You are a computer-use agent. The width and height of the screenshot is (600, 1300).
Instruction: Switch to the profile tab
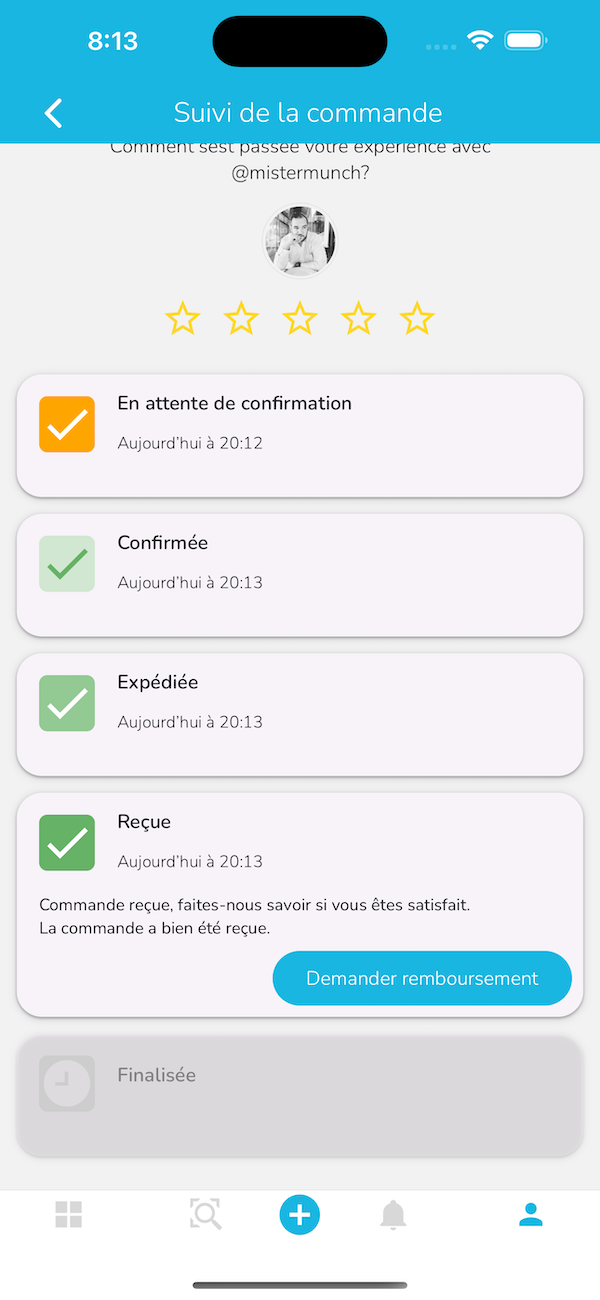click(530, 1215)
